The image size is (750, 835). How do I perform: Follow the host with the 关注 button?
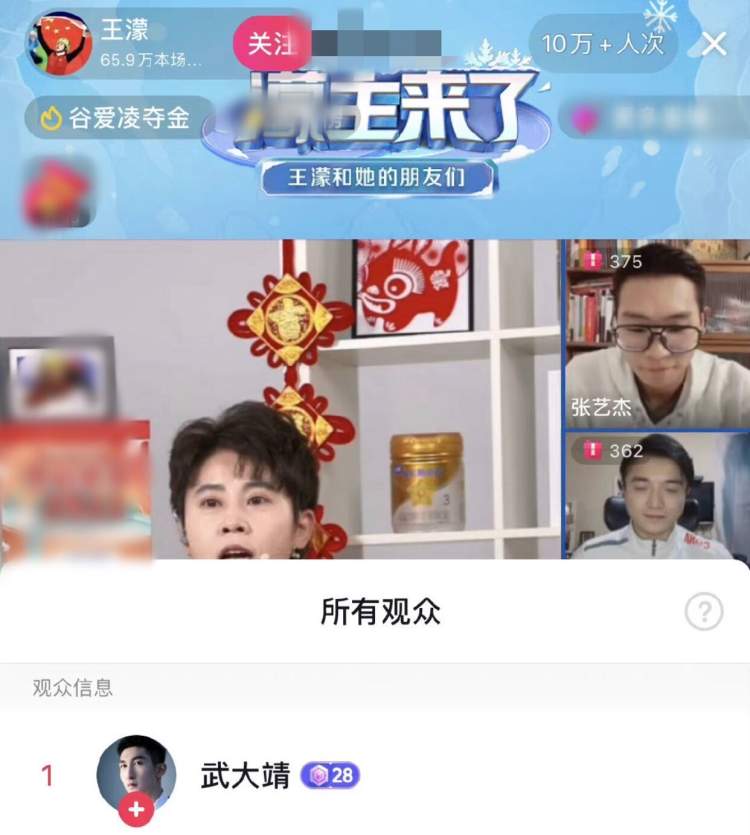[266, 43]
